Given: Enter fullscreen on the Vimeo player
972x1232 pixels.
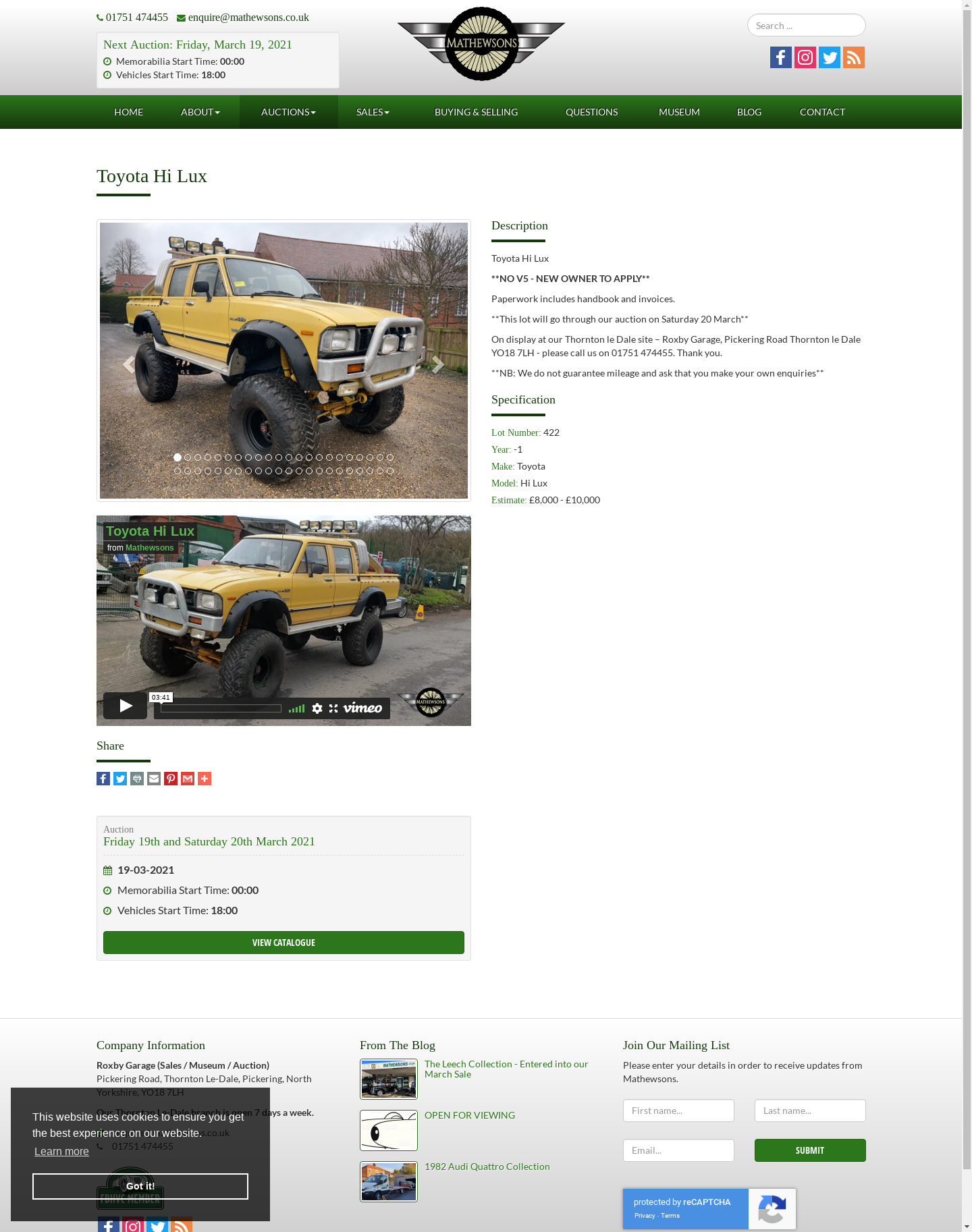Looking at the screenshot, I should coord(333,708).
